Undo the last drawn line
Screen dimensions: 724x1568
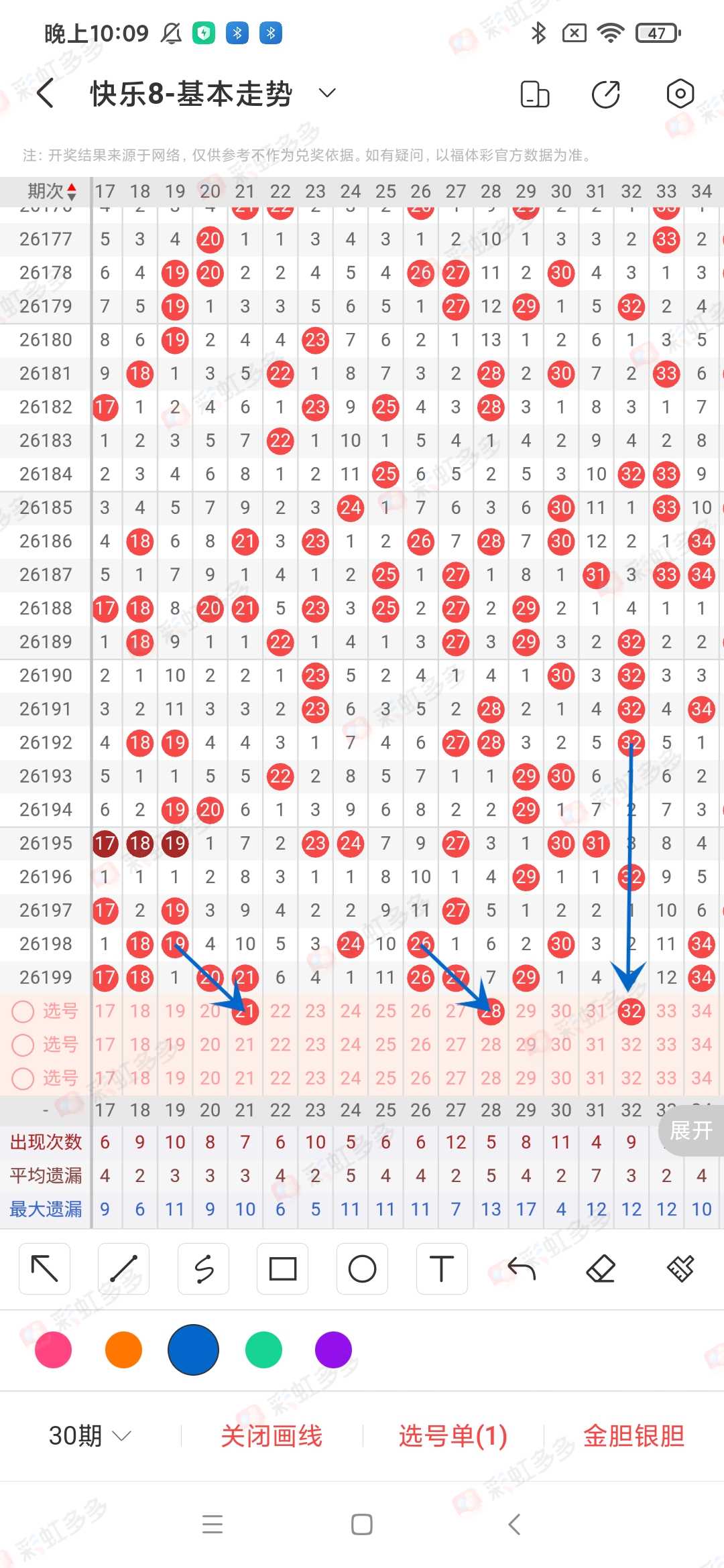click(x=522, y=1268)
